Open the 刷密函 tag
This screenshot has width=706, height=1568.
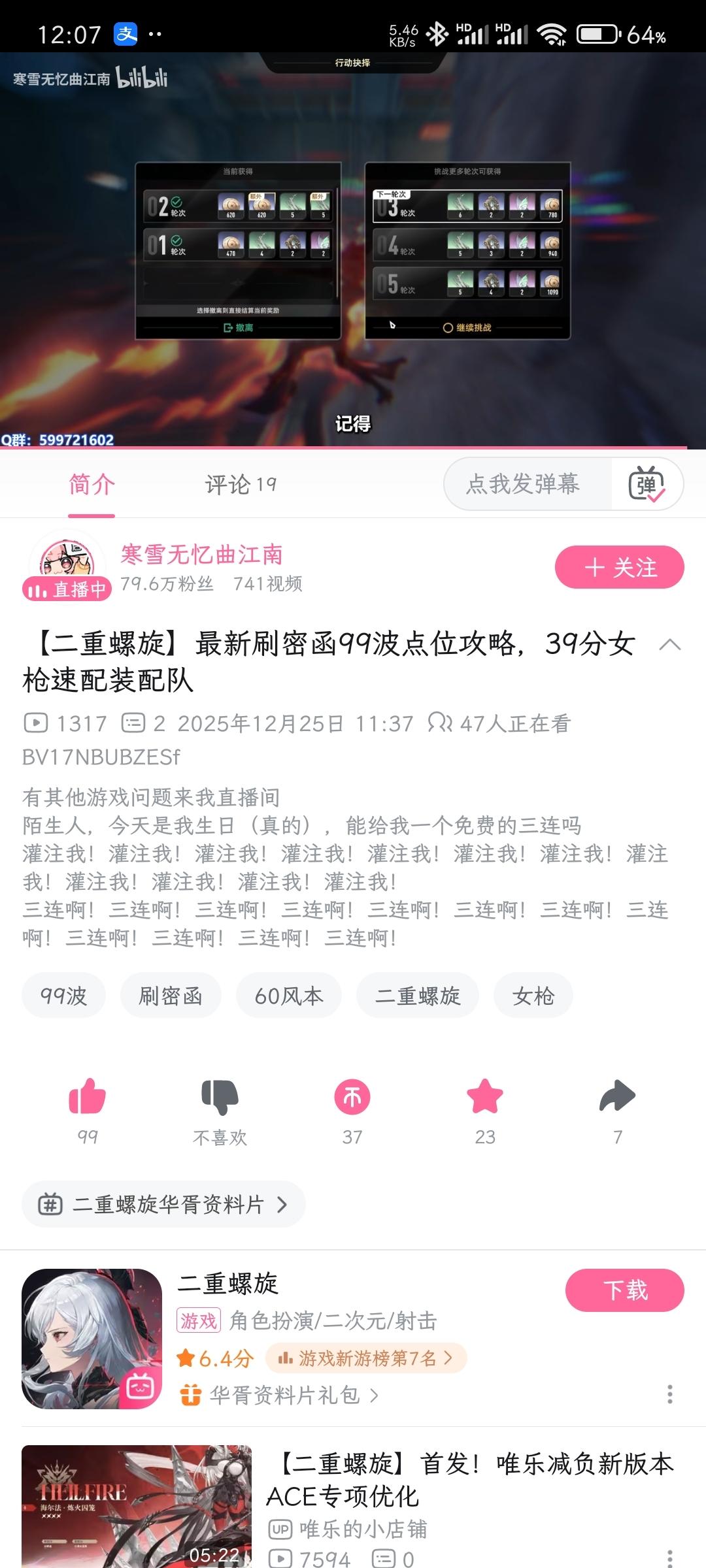tap(171, 996)
